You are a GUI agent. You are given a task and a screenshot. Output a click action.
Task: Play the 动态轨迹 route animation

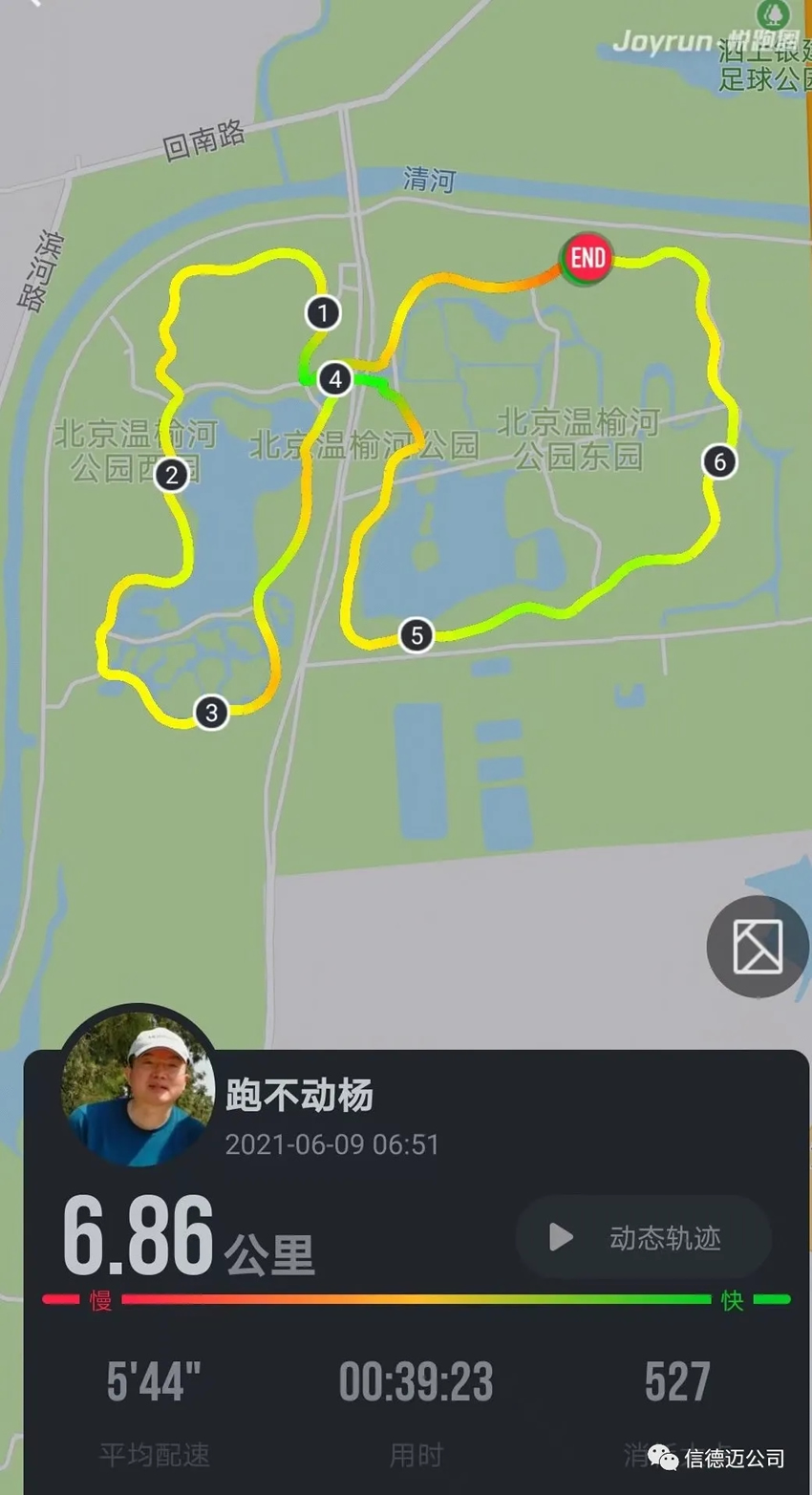click(x=643, y=1238)
